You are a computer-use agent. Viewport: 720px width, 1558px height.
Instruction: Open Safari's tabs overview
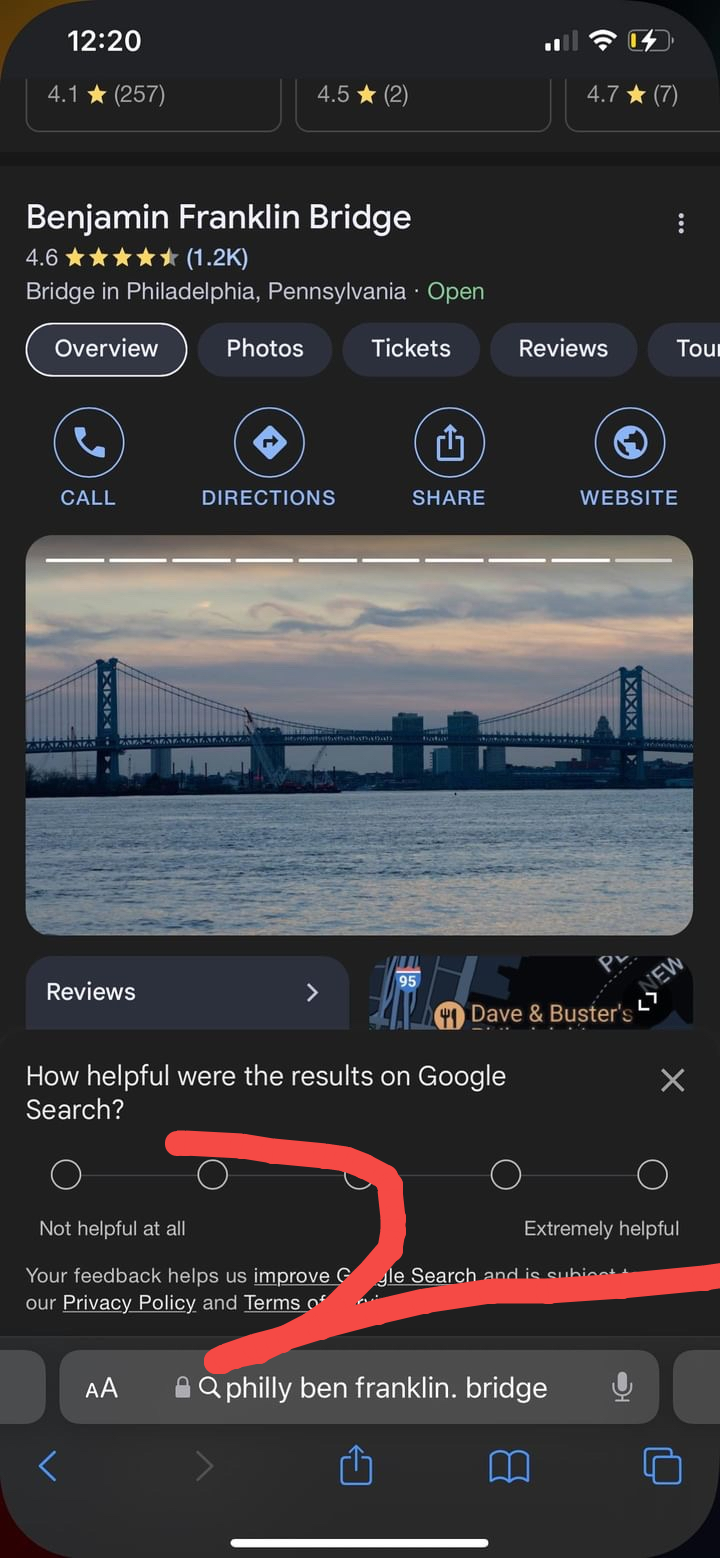click(x=661, y=1467)
